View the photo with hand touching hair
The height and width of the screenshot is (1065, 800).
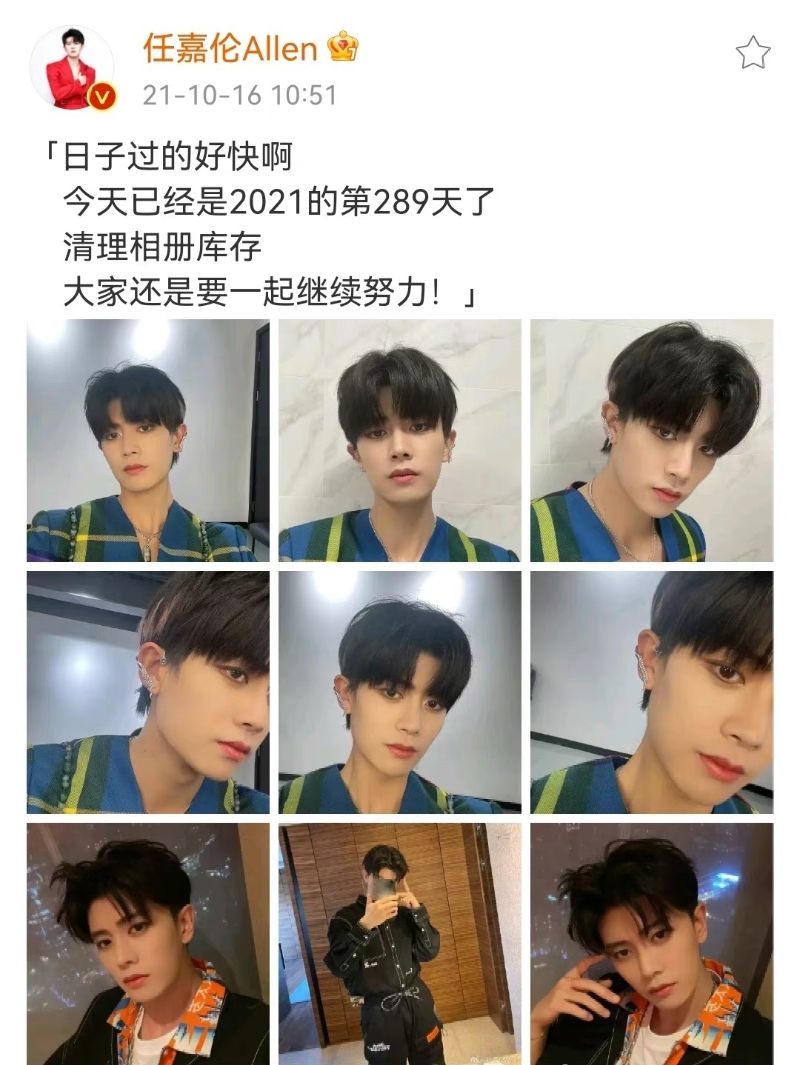click(651, 943)
